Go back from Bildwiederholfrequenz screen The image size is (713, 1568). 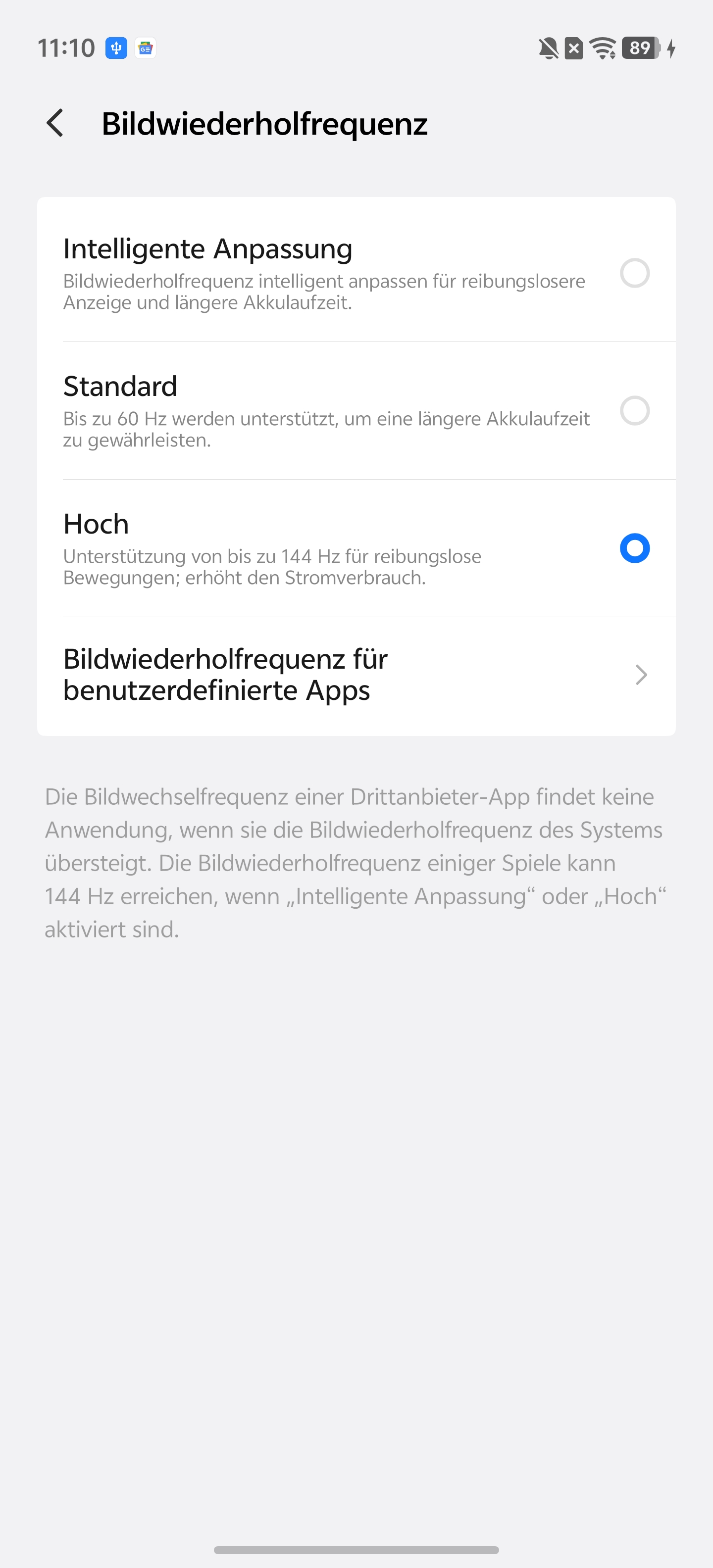pyautogui.click(x=55, y=124)
